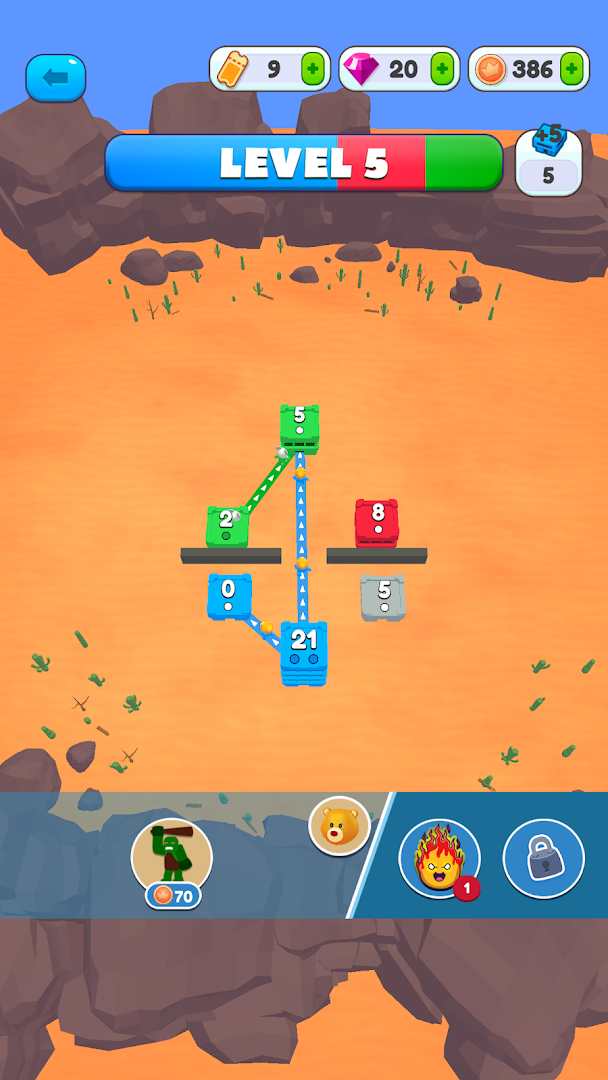Open the blue tower +5 bonus
This screenshot has height=1080, width=608.
coord(548,161)
